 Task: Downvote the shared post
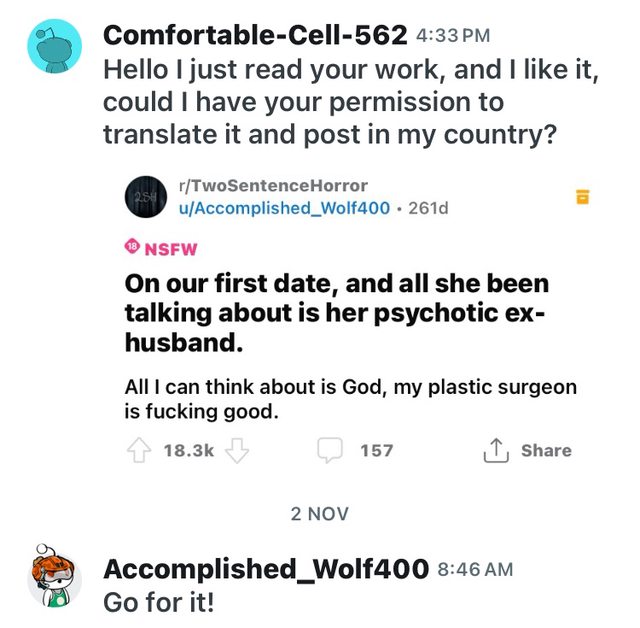(236, 451)
